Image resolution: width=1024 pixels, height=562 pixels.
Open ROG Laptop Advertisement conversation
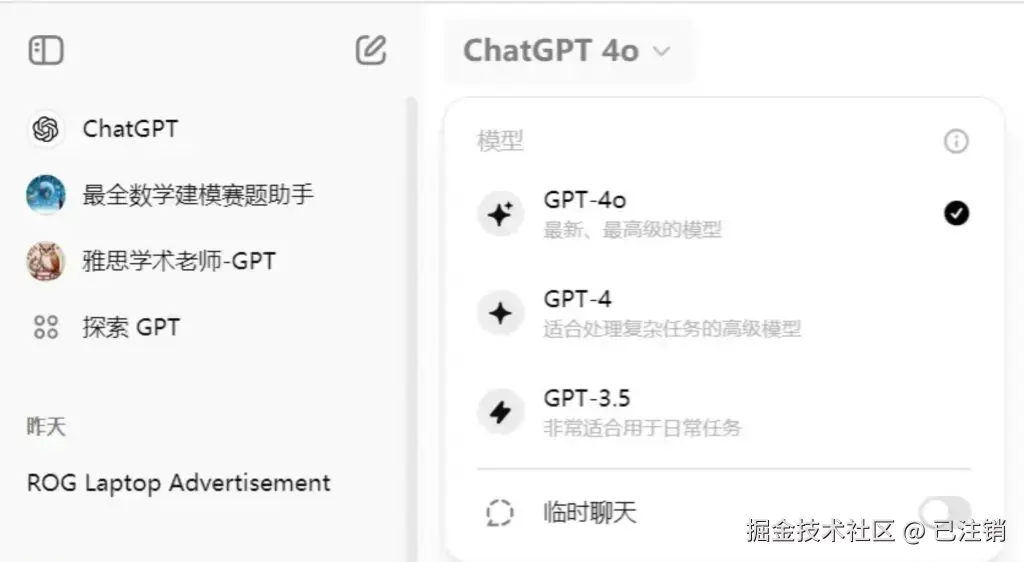pyautogui.click(x=178, y=483)
